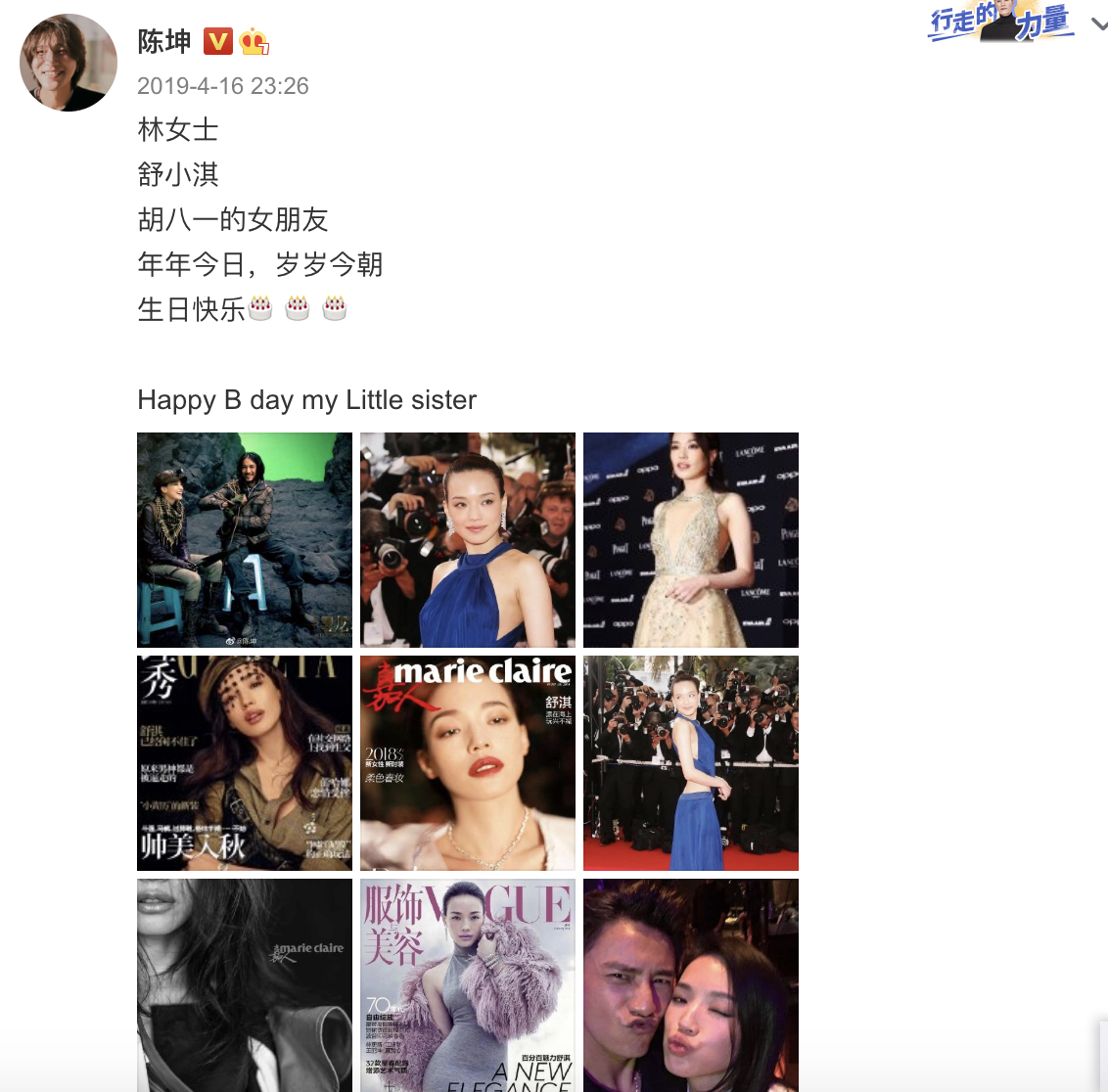This screenshot has width=1108, height=1092.
Task: View the 帅美入秋 magazine cover image
Action: click(245, 763)
